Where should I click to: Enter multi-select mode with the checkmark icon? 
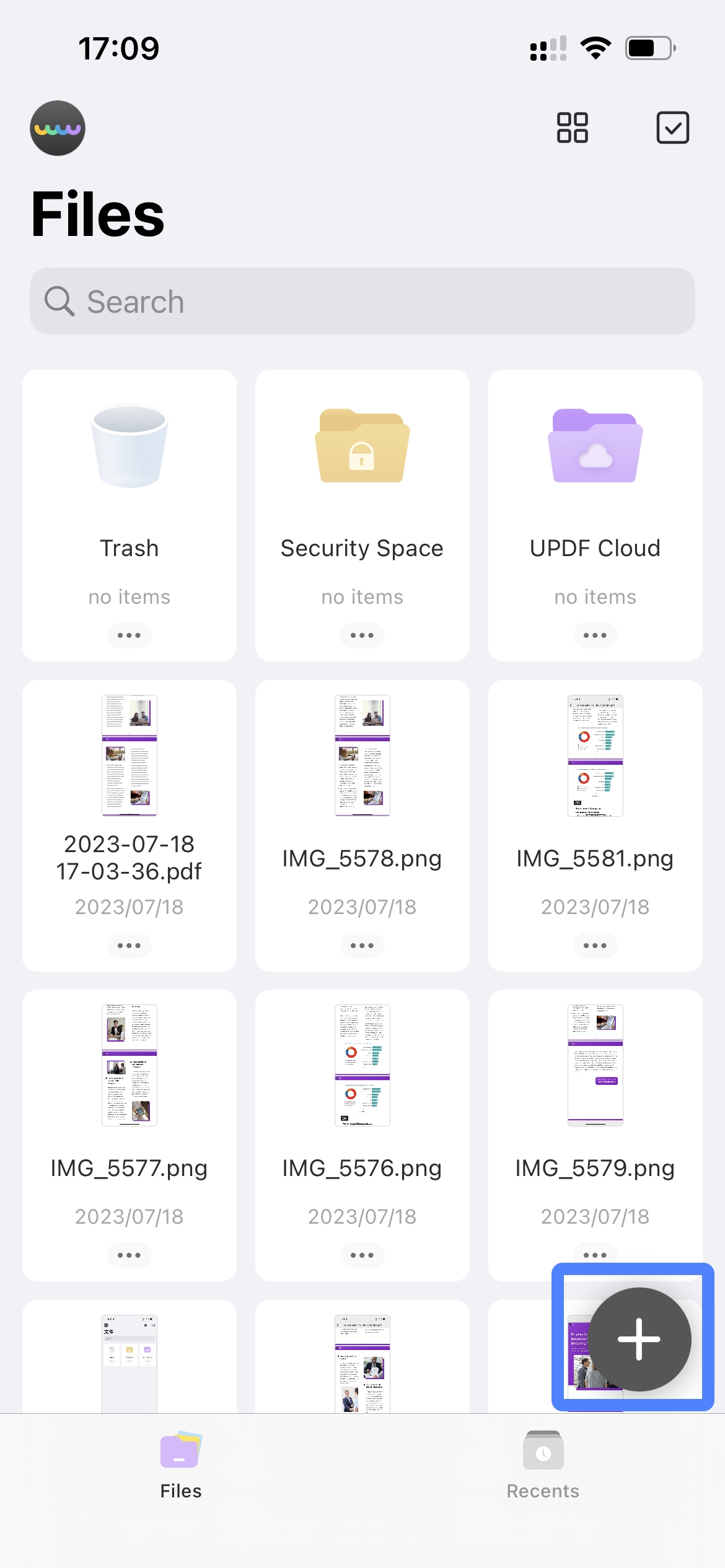[x=673, y=128]
